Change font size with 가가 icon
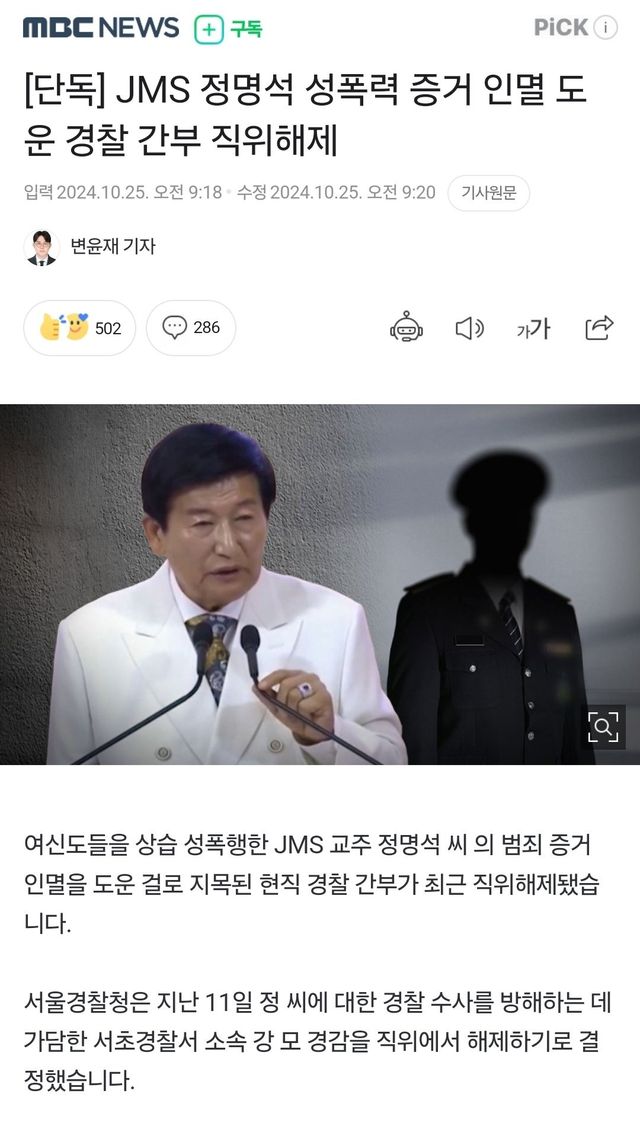640x1126 pixels. (x=533, y=328)
